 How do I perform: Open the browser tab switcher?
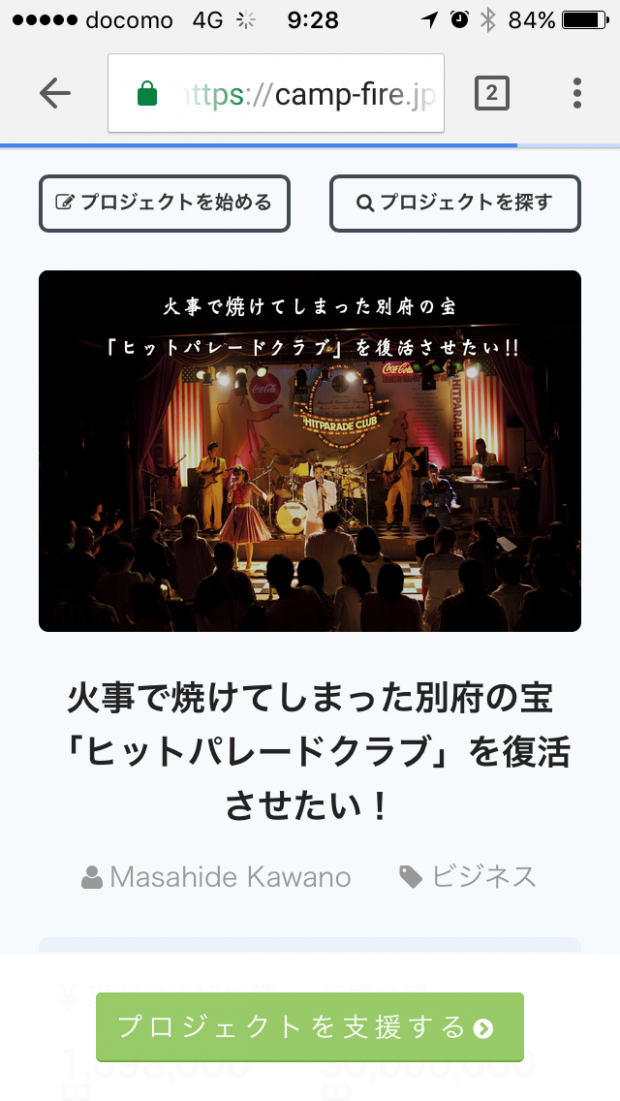point(492,94)
